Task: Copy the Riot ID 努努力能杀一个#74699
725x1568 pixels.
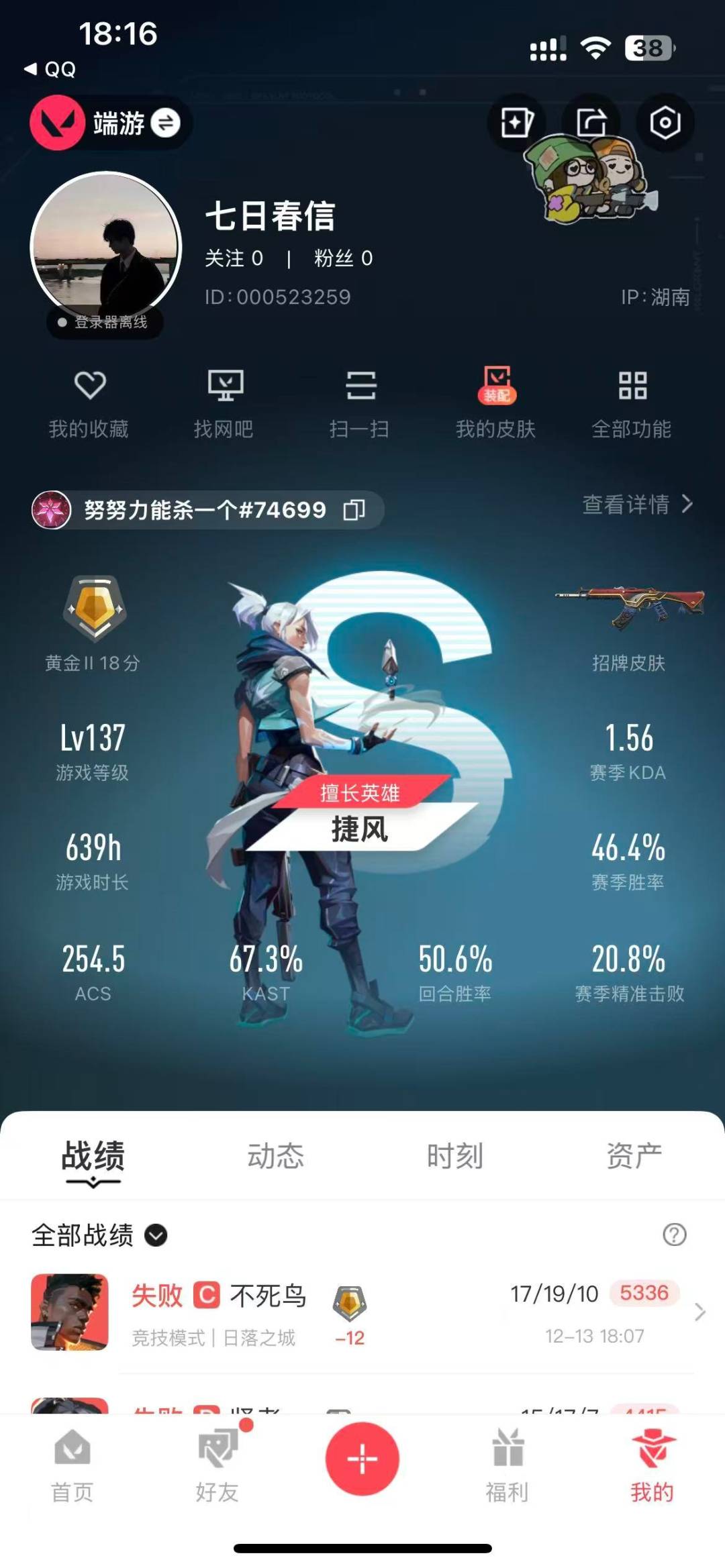Action: [354, 510]
